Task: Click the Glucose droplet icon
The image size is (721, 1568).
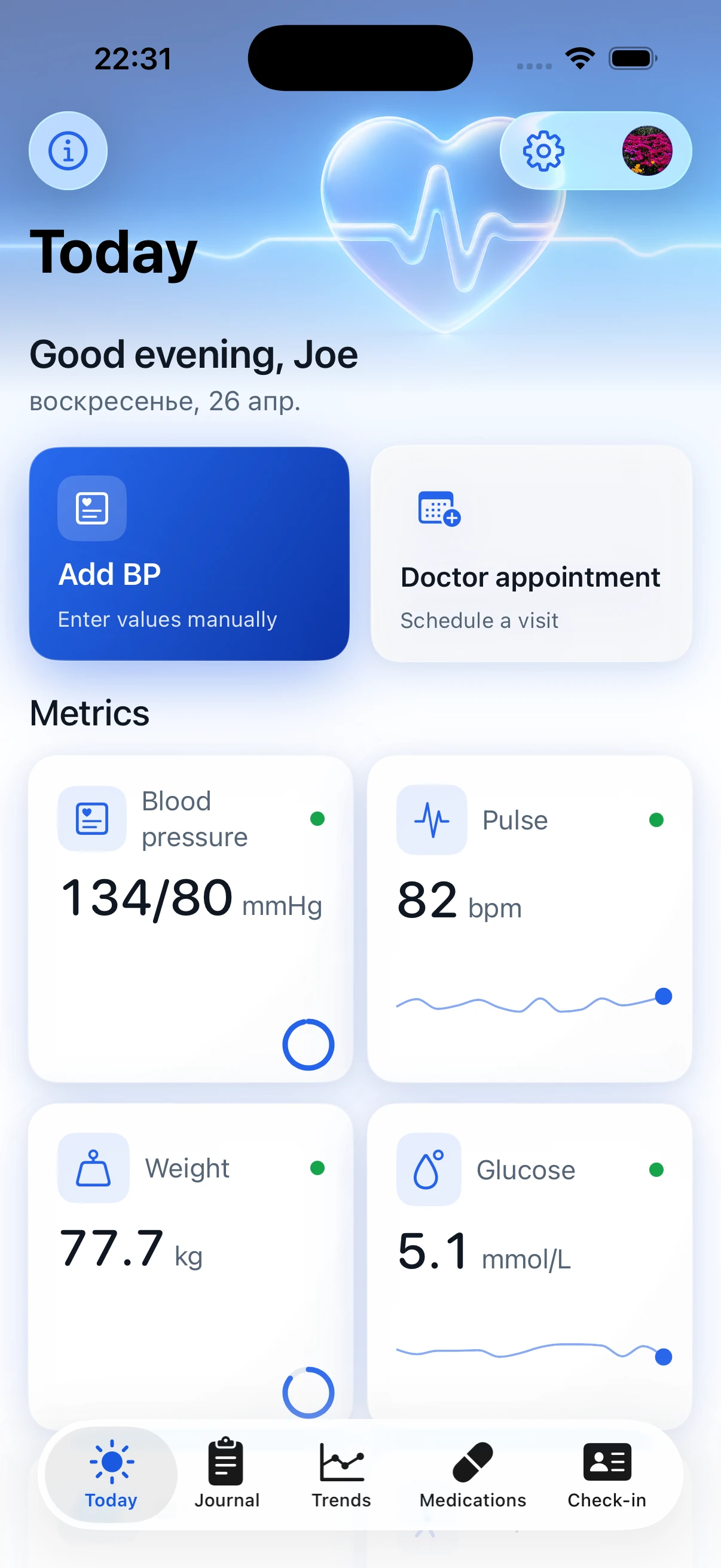Action: point(428,1169)
